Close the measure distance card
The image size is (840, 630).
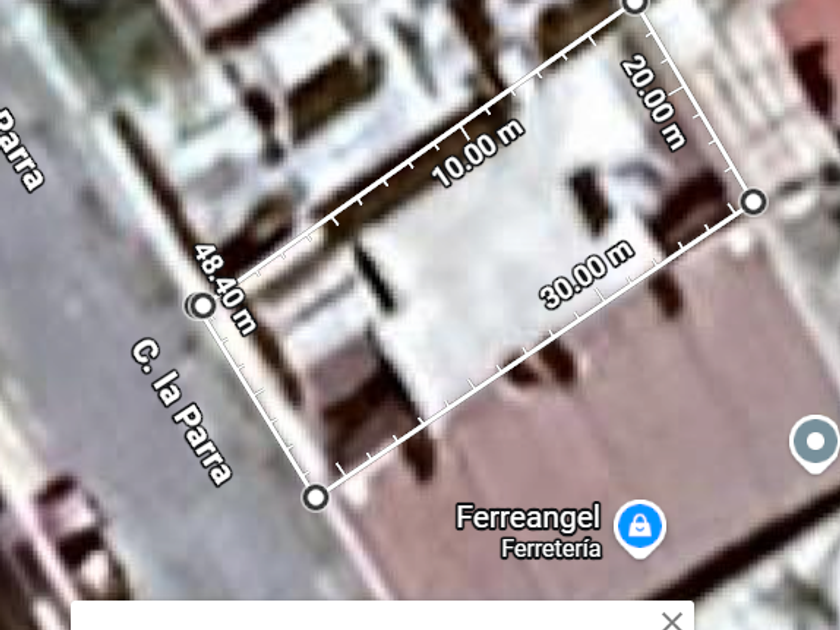click(x=673, y=620)
